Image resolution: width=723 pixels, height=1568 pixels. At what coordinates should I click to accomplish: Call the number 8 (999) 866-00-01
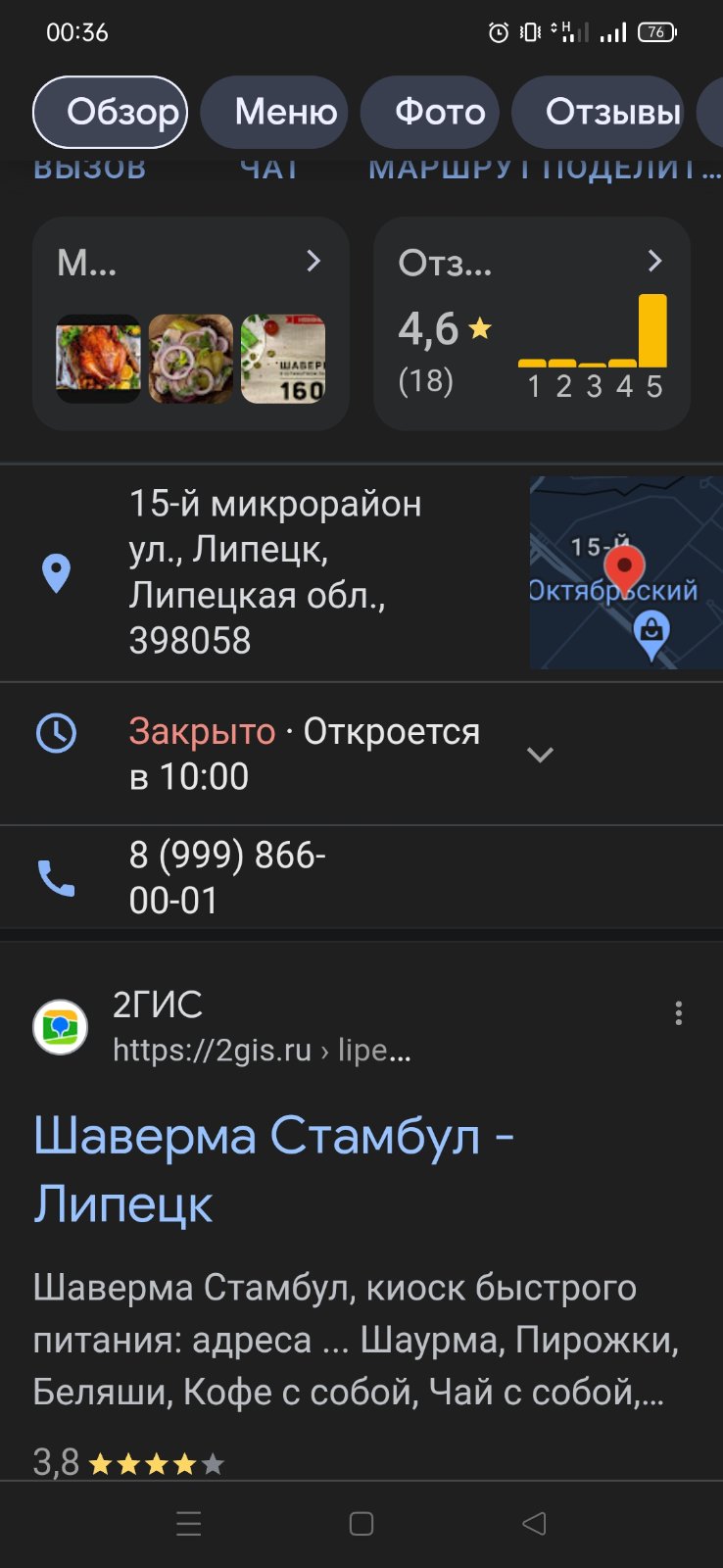click(361, 877)
